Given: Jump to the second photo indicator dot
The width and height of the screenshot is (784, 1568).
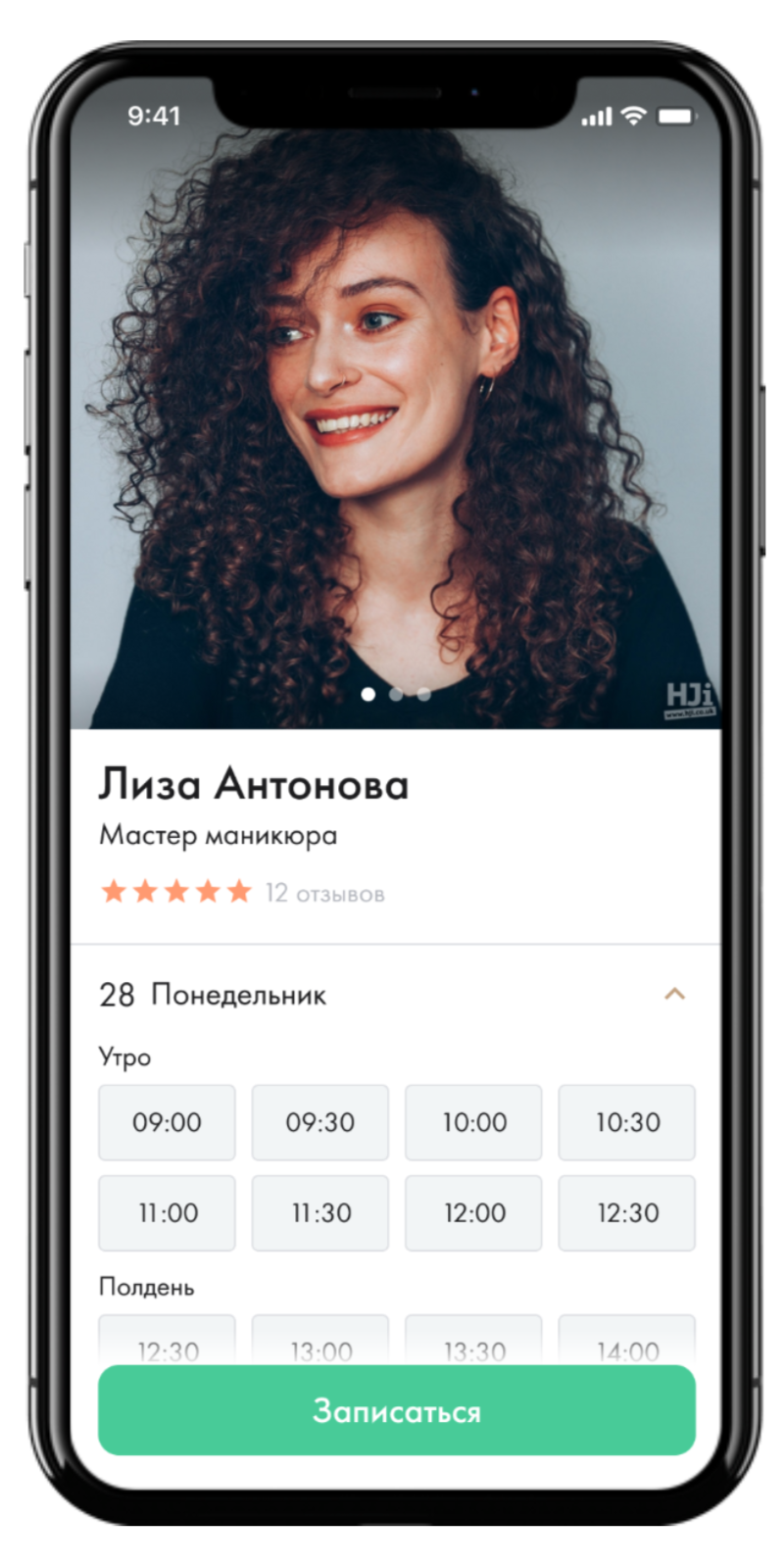Looking at the screenshot, I should pos(396,694).
